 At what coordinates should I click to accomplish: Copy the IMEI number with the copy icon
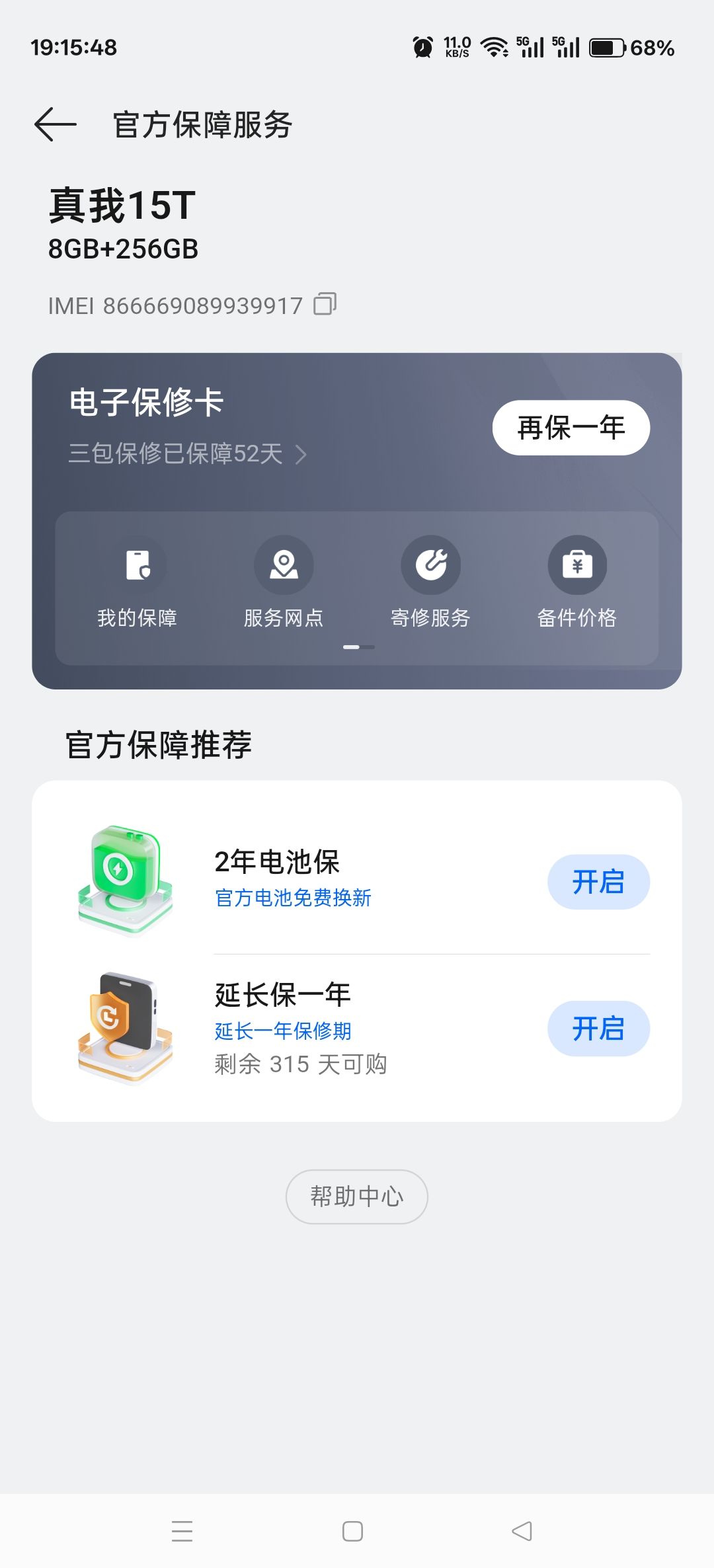(x=325, y=304)
